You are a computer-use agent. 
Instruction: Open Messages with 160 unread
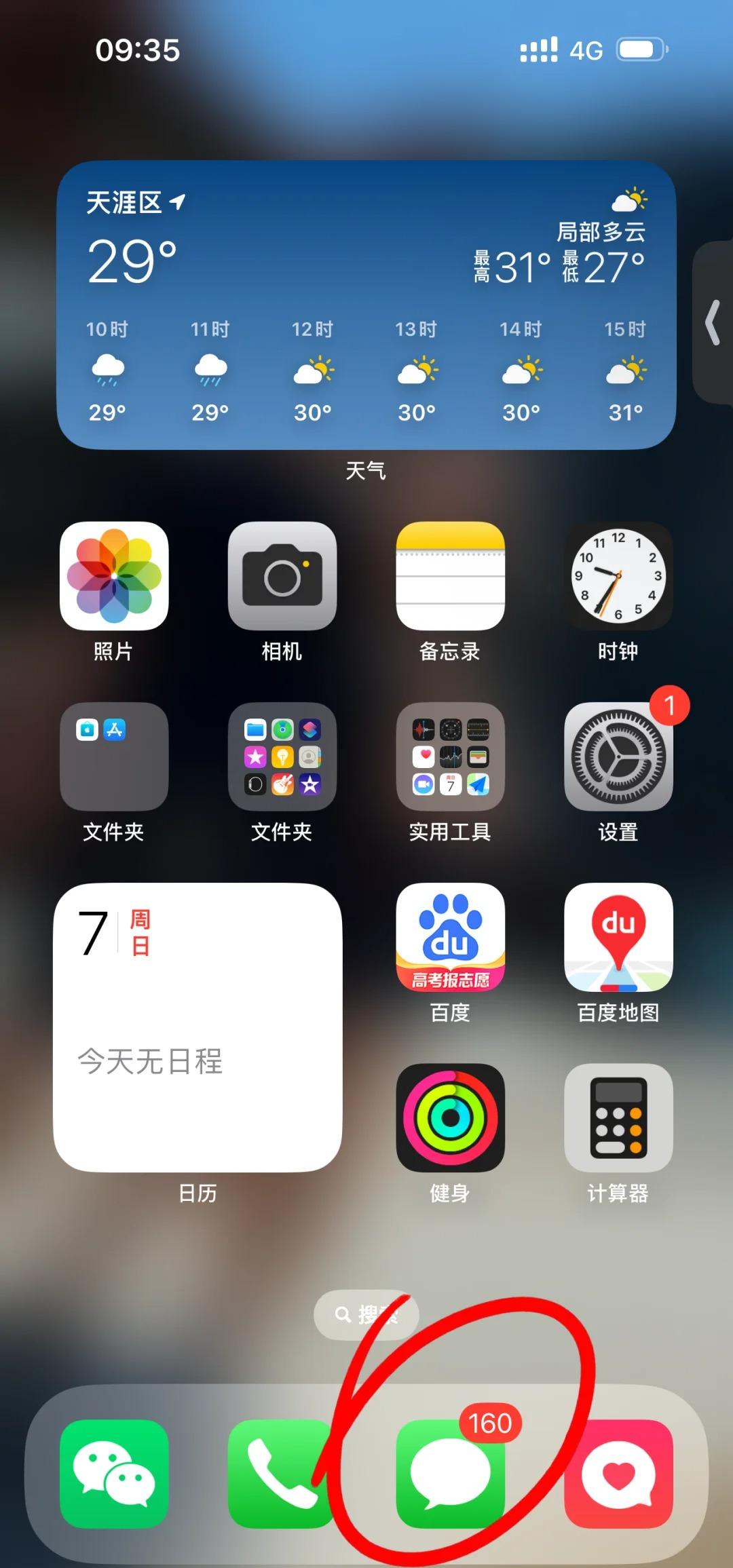coord(450,1474)
